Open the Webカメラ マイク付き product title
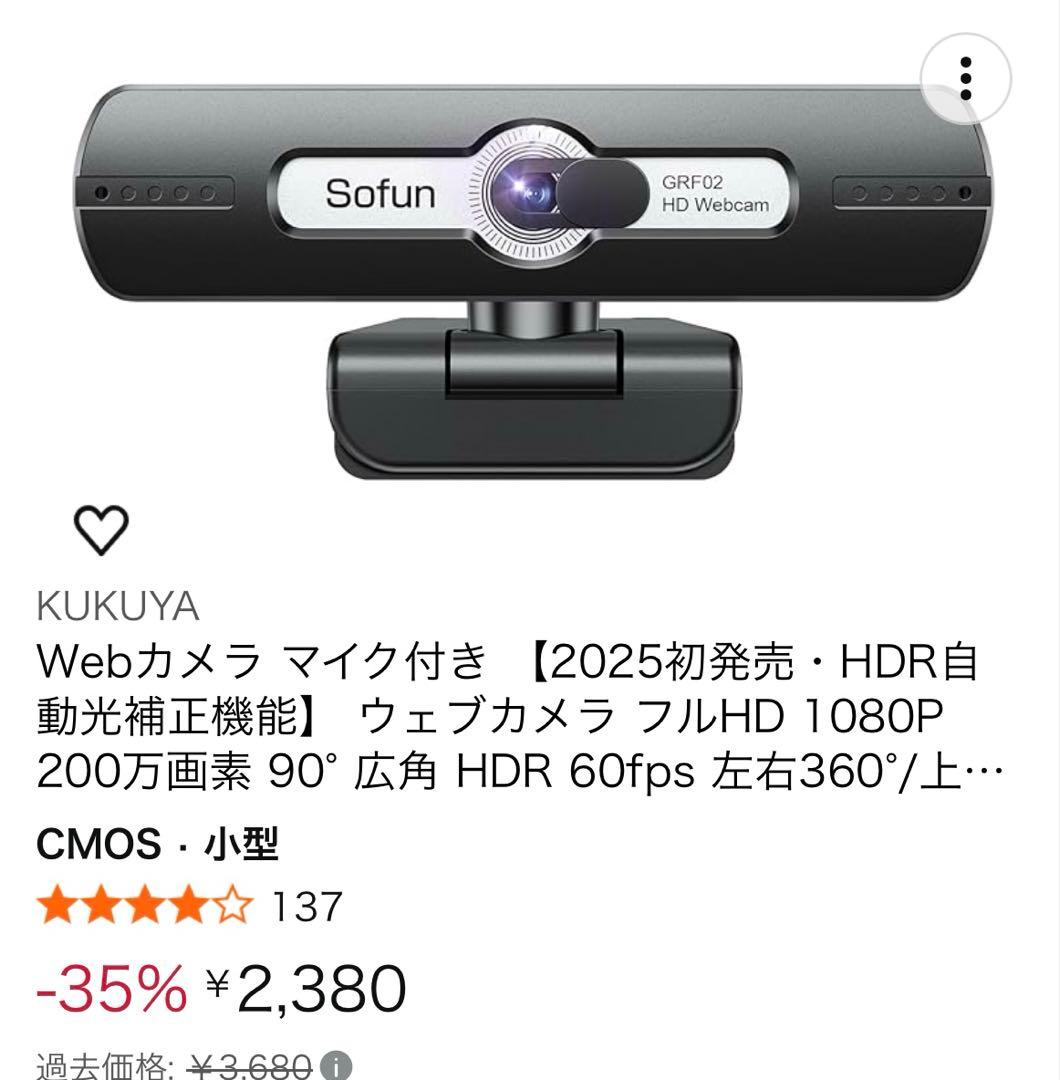The height and width of the screenshot is (1080, 1060). [x=506, y=716]
